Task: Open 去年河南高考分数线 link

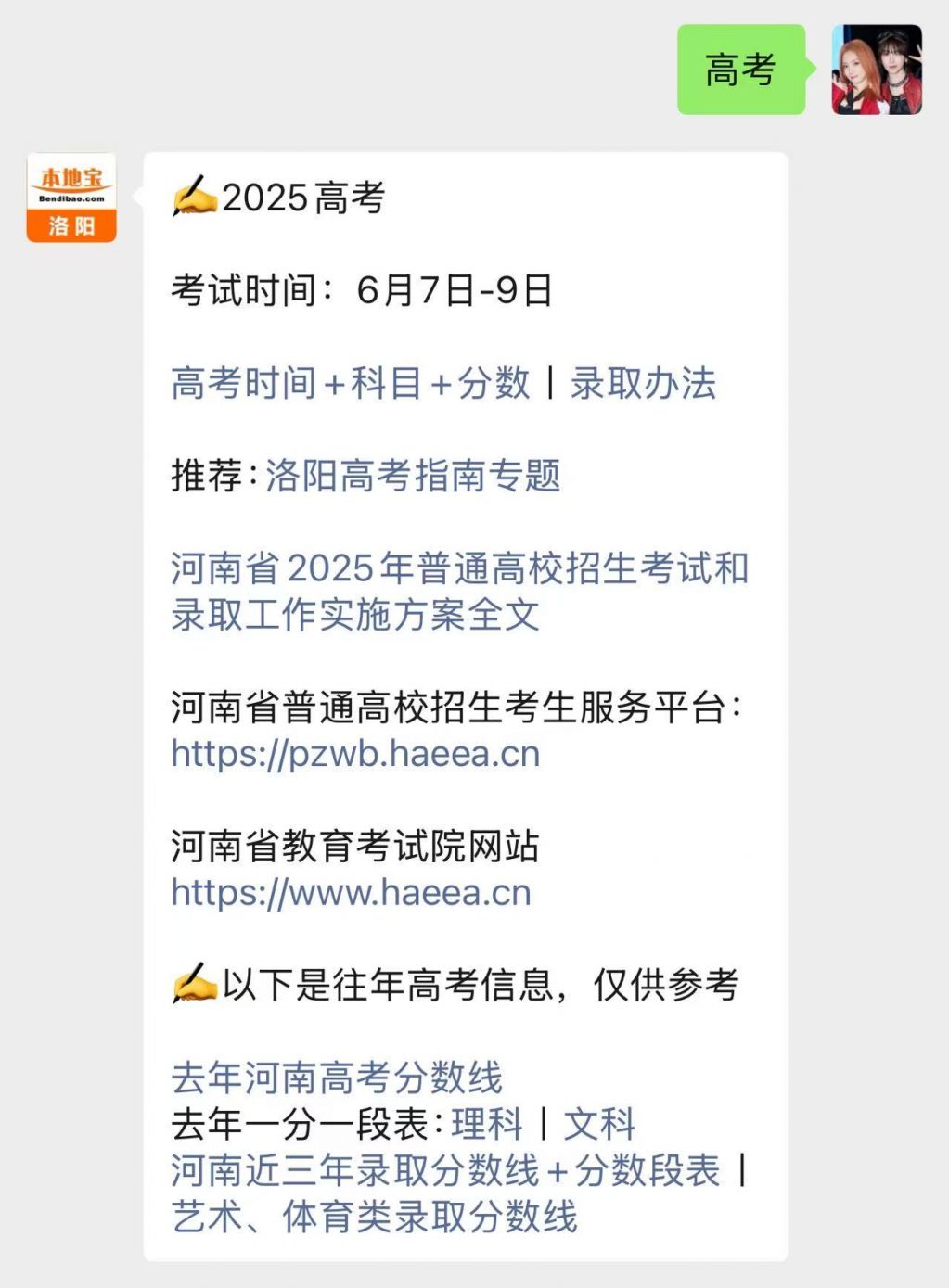Action: coord(337,1078)
